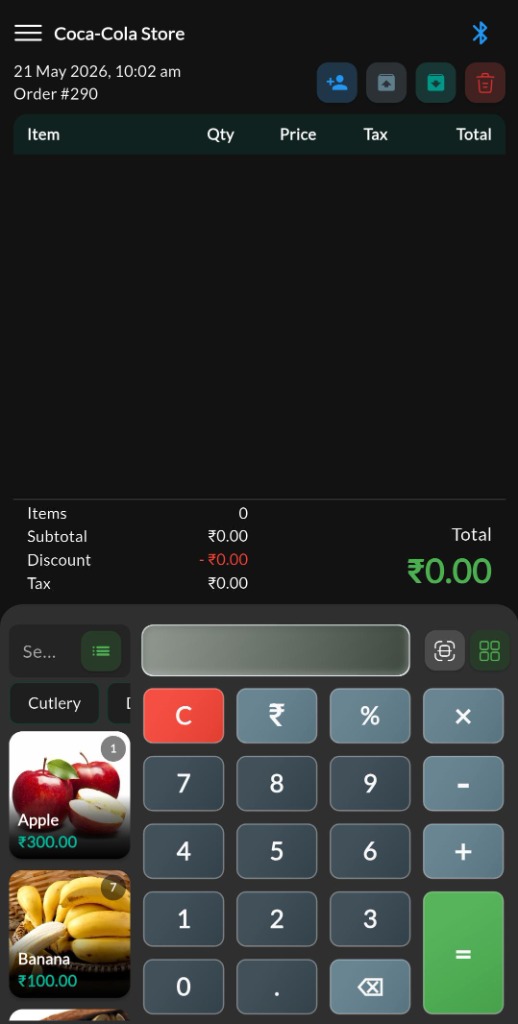518x1024 pixels.
Task: Tap the plus key
Action: coord(463,851)
